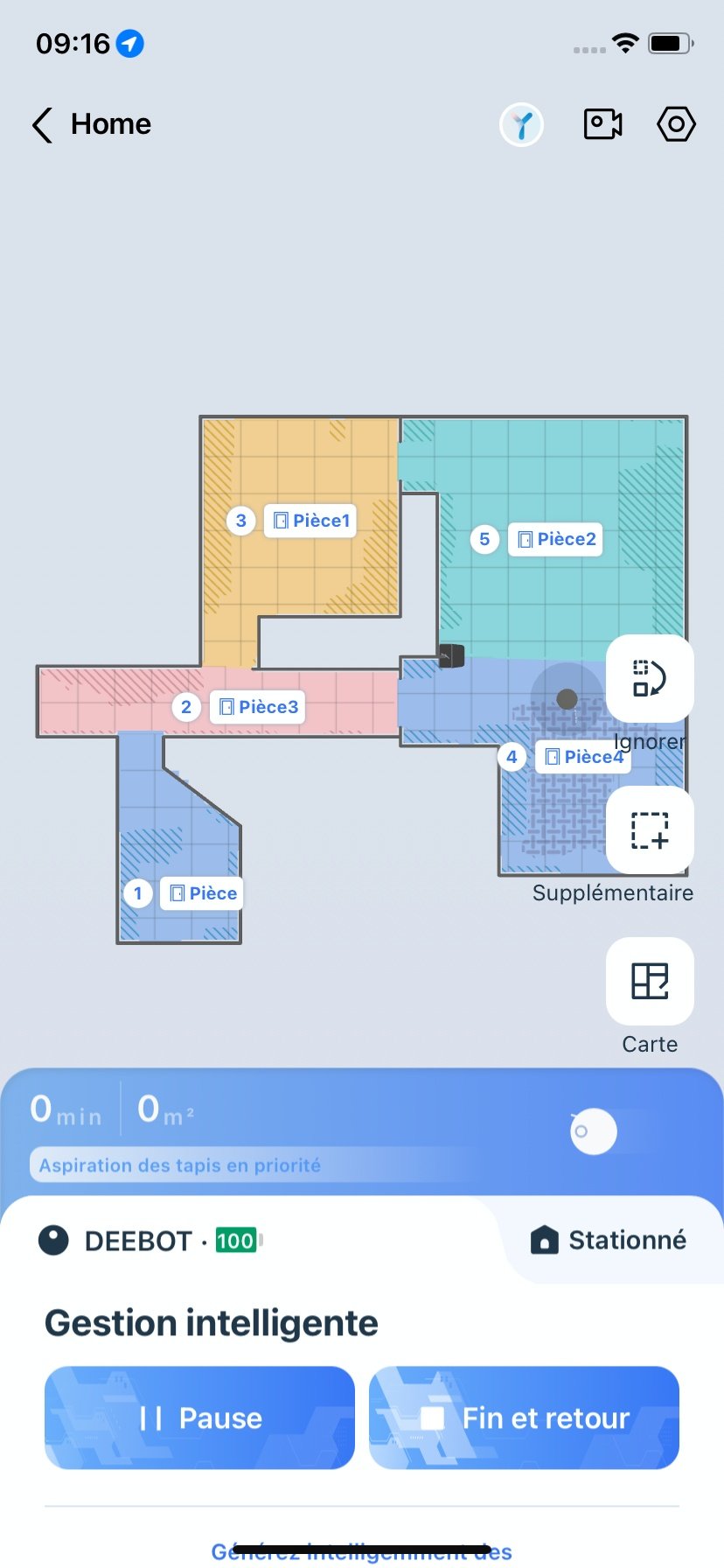
Task: Select room Pièce3 on map
Action: [x=258, y=707]
